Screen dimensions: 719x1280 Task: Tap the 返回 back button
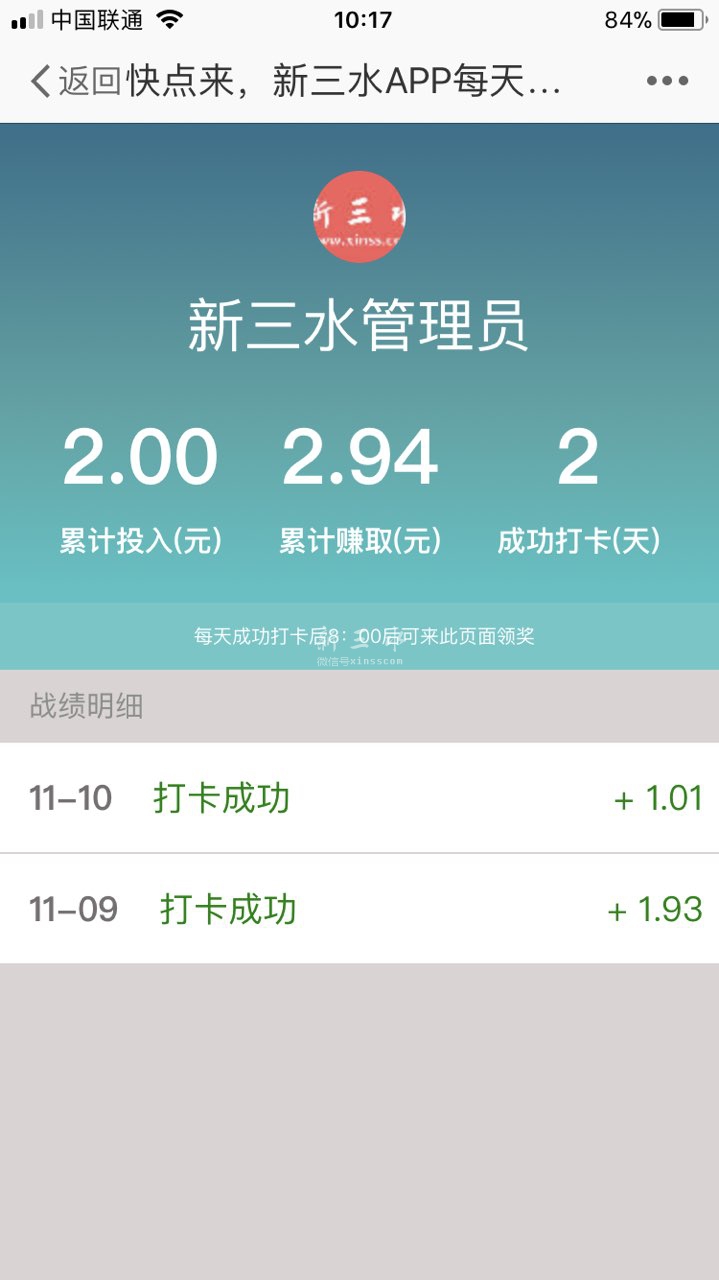(74, 82)
